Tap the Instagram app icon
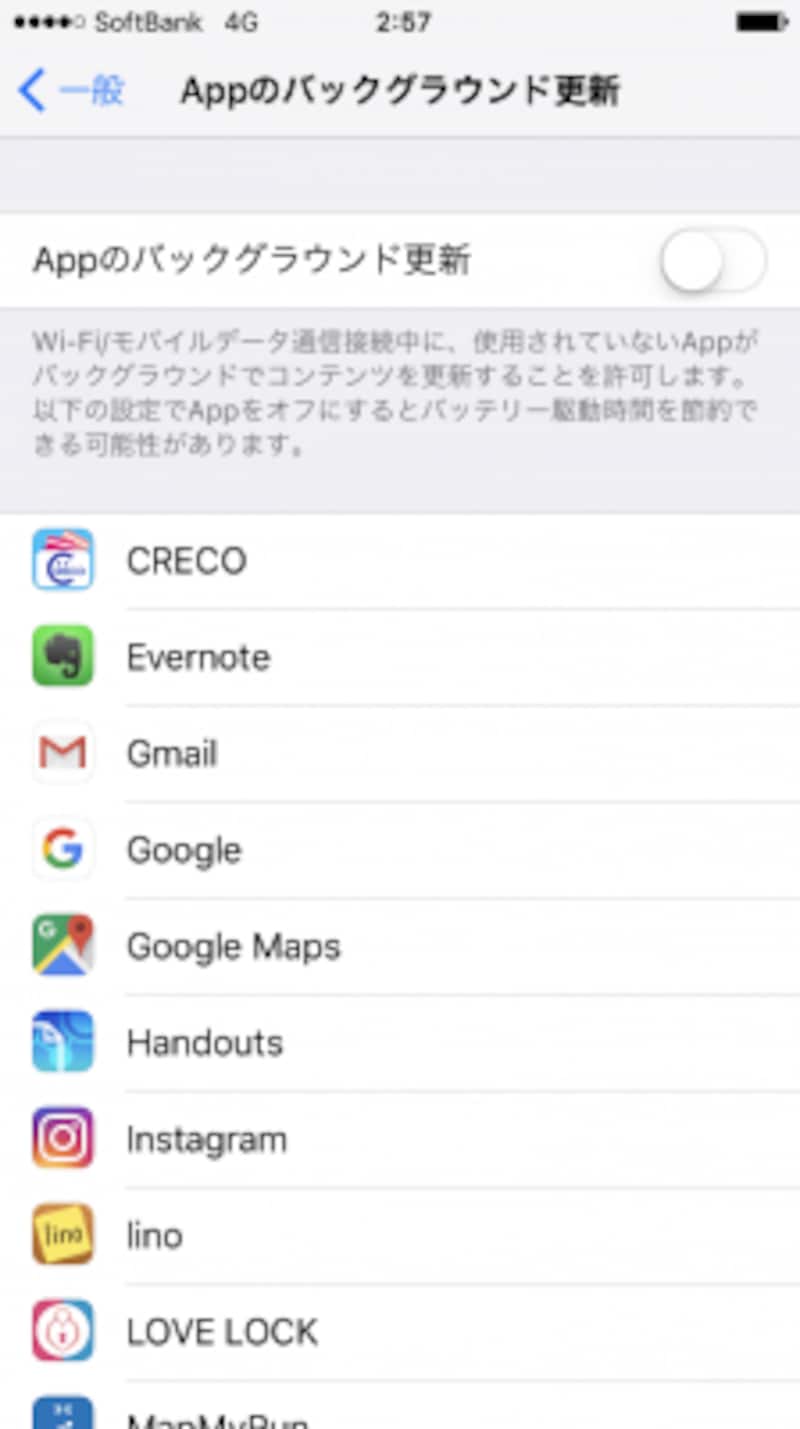 (62, 1137)
